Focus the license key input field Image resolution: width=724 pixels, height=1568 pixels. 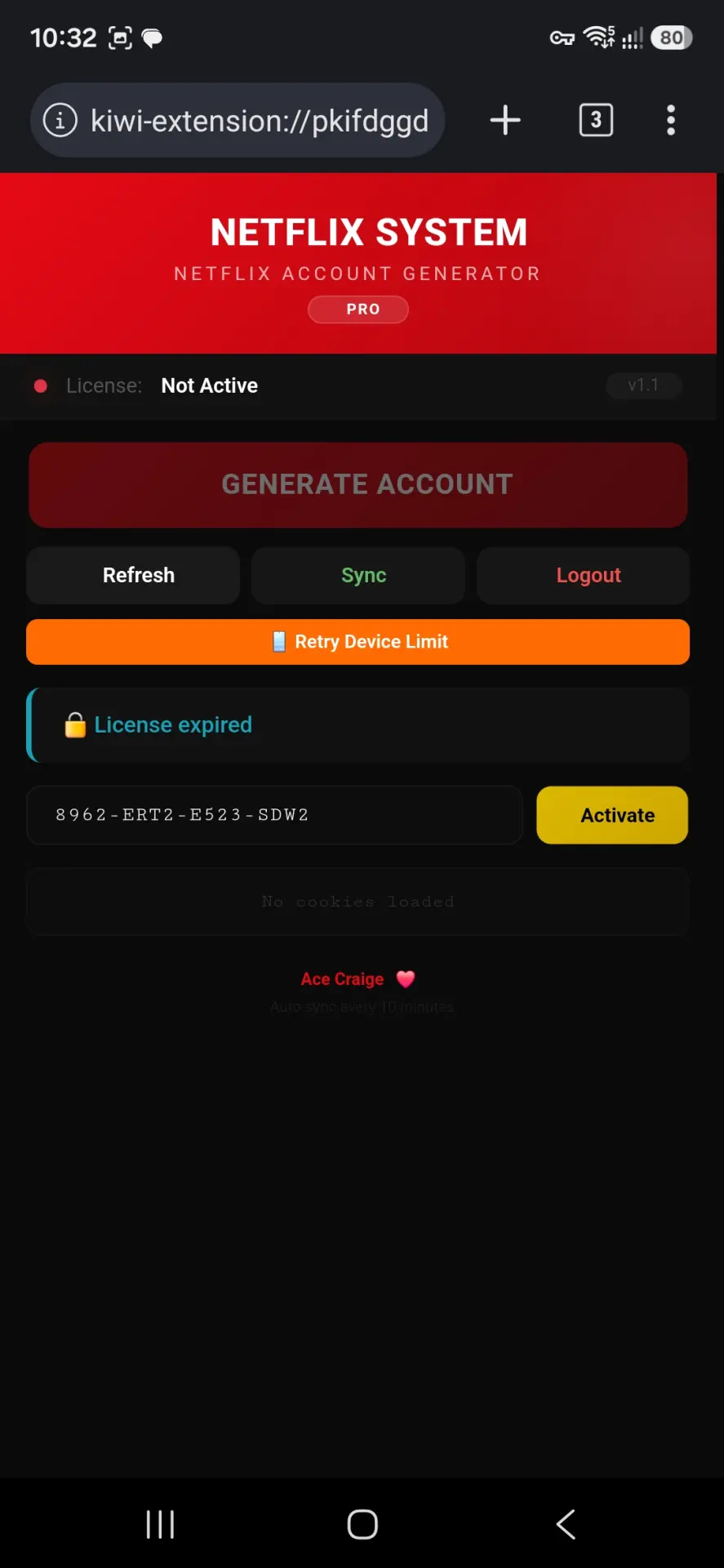click(274, 815)
